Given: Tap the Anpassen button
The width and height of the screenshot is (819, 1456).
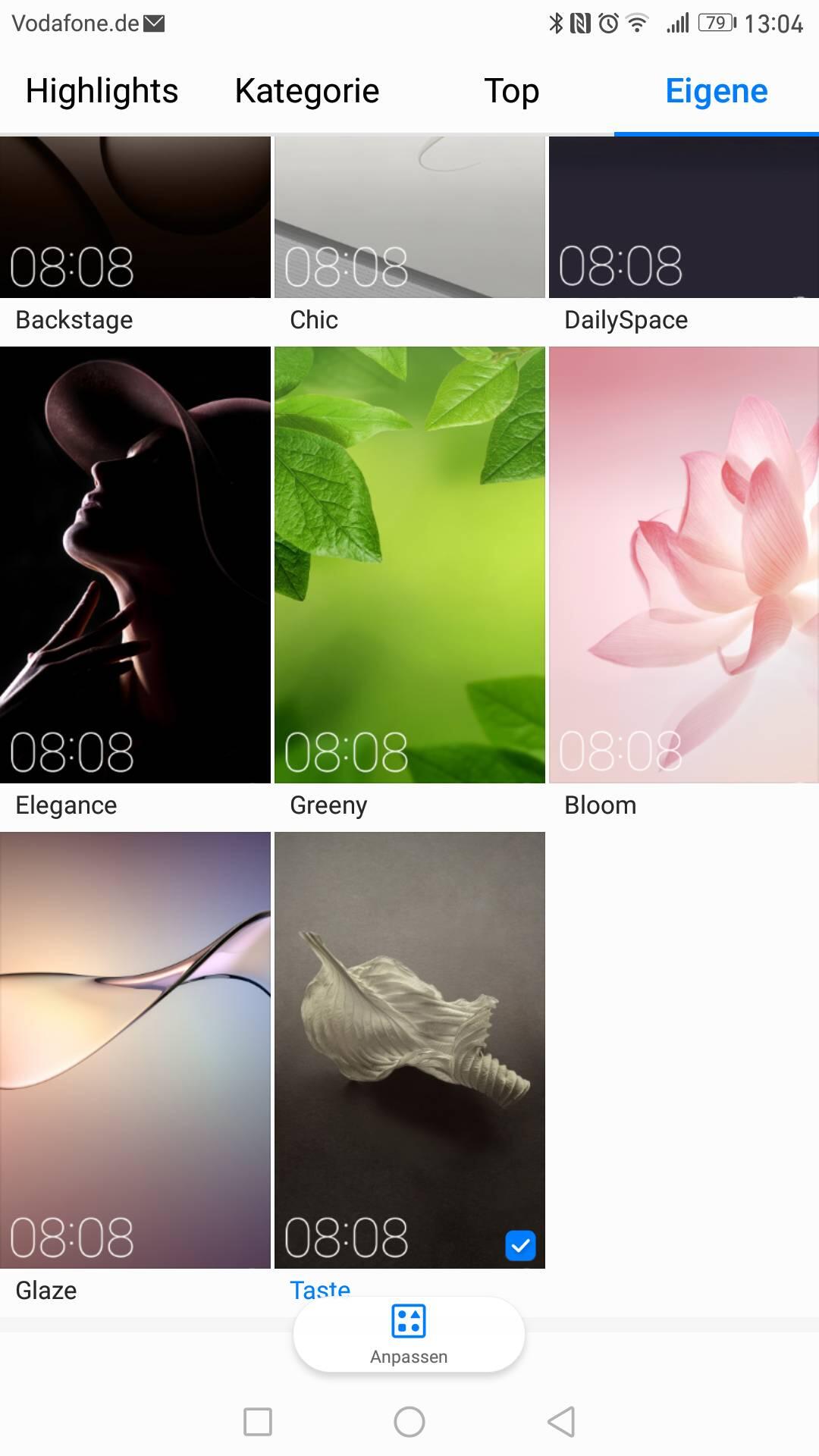Looking at the screenshot, I should point(409,1335).
